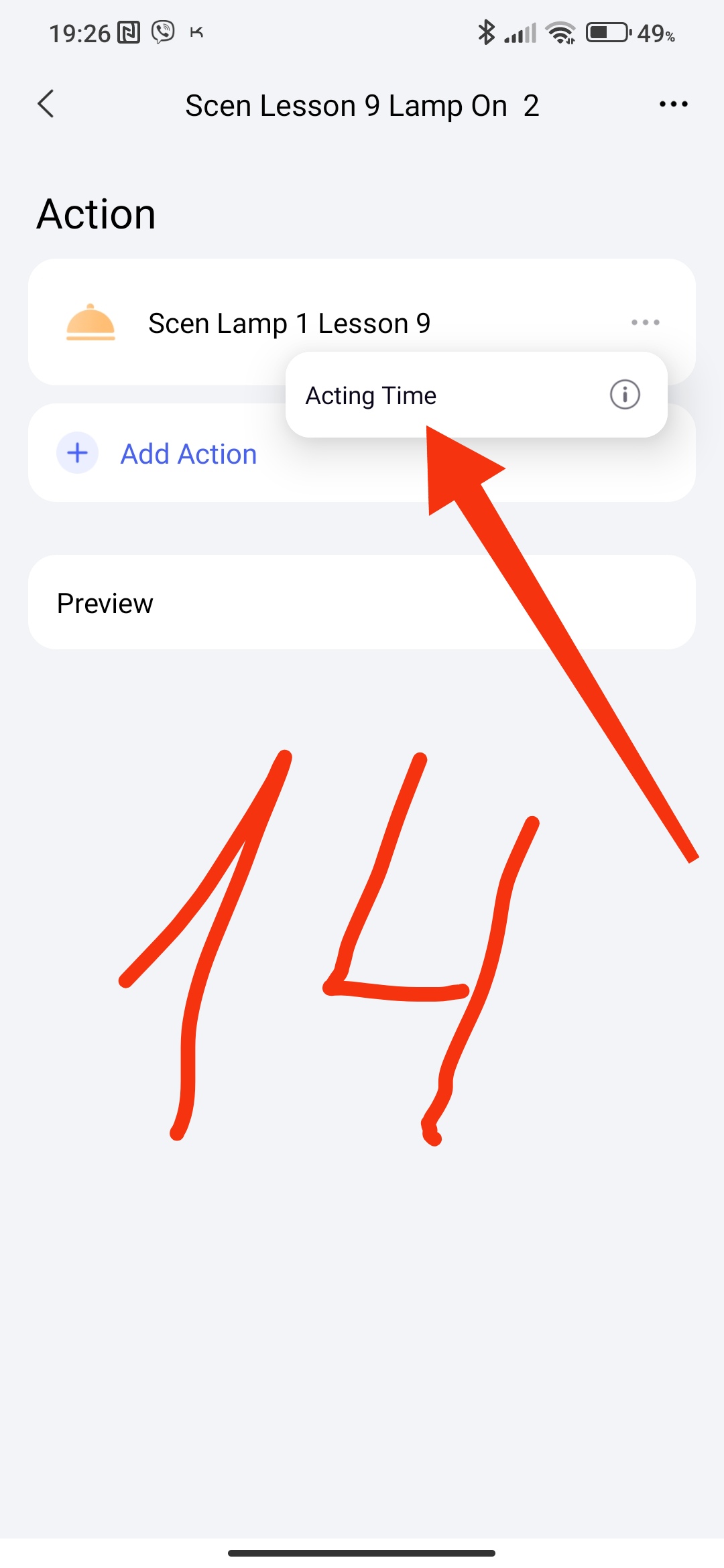
Task: Select Acting Time from the popup
Action: 371,395
